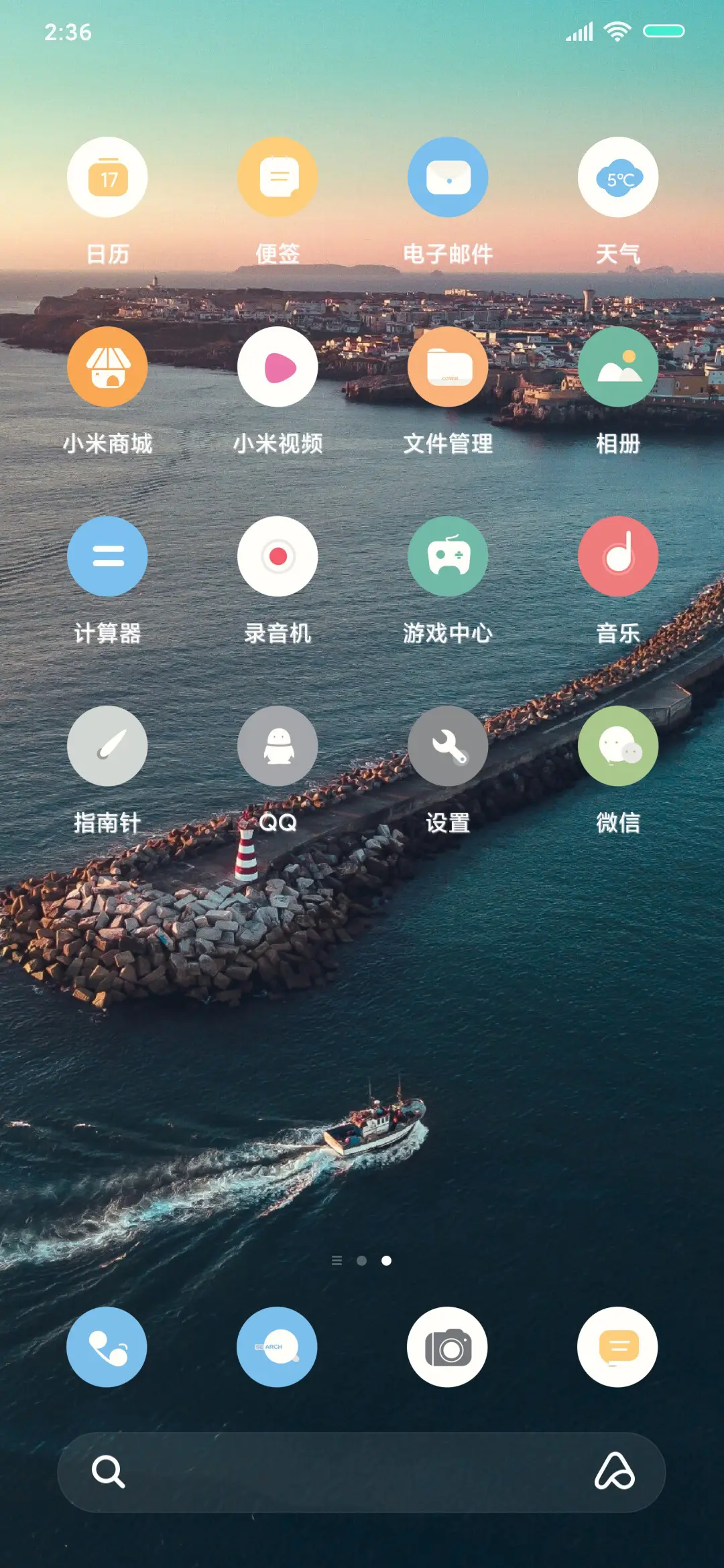Open 文件管理 (File Manager)
This screenshot has height=1568, width=724.
click(448, 366)
